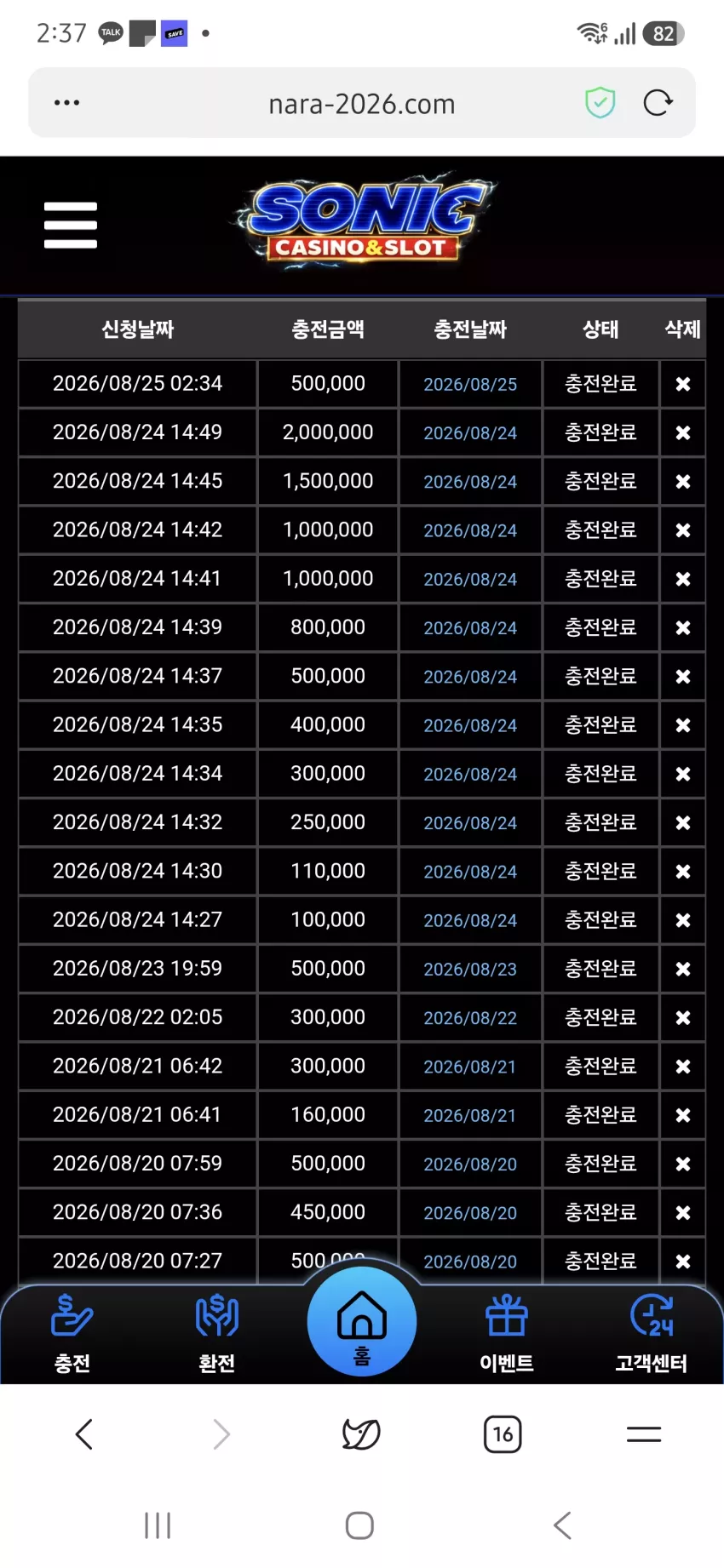Remove the 2026/08/23 19:59 record
Image resolution: width=724 pixels, height=1568 pixels.
coord(682,969)
